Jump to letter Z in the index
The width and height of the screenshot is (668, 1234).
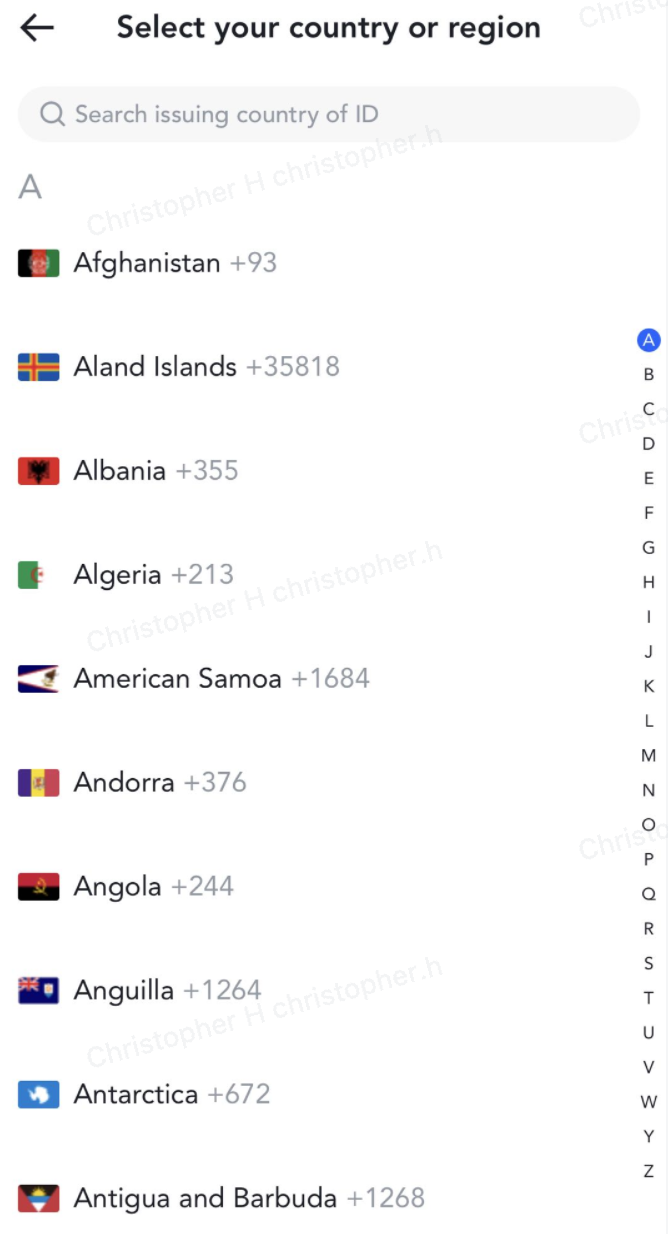pos(649,1171)
